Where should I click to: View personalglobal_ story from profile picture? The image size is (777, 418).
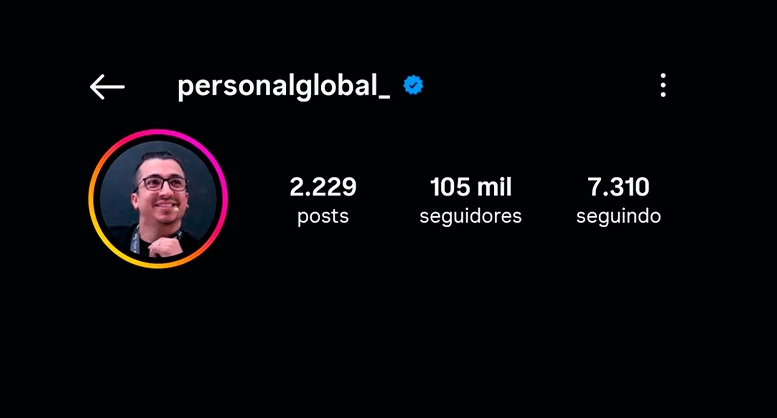coord(158,199)
